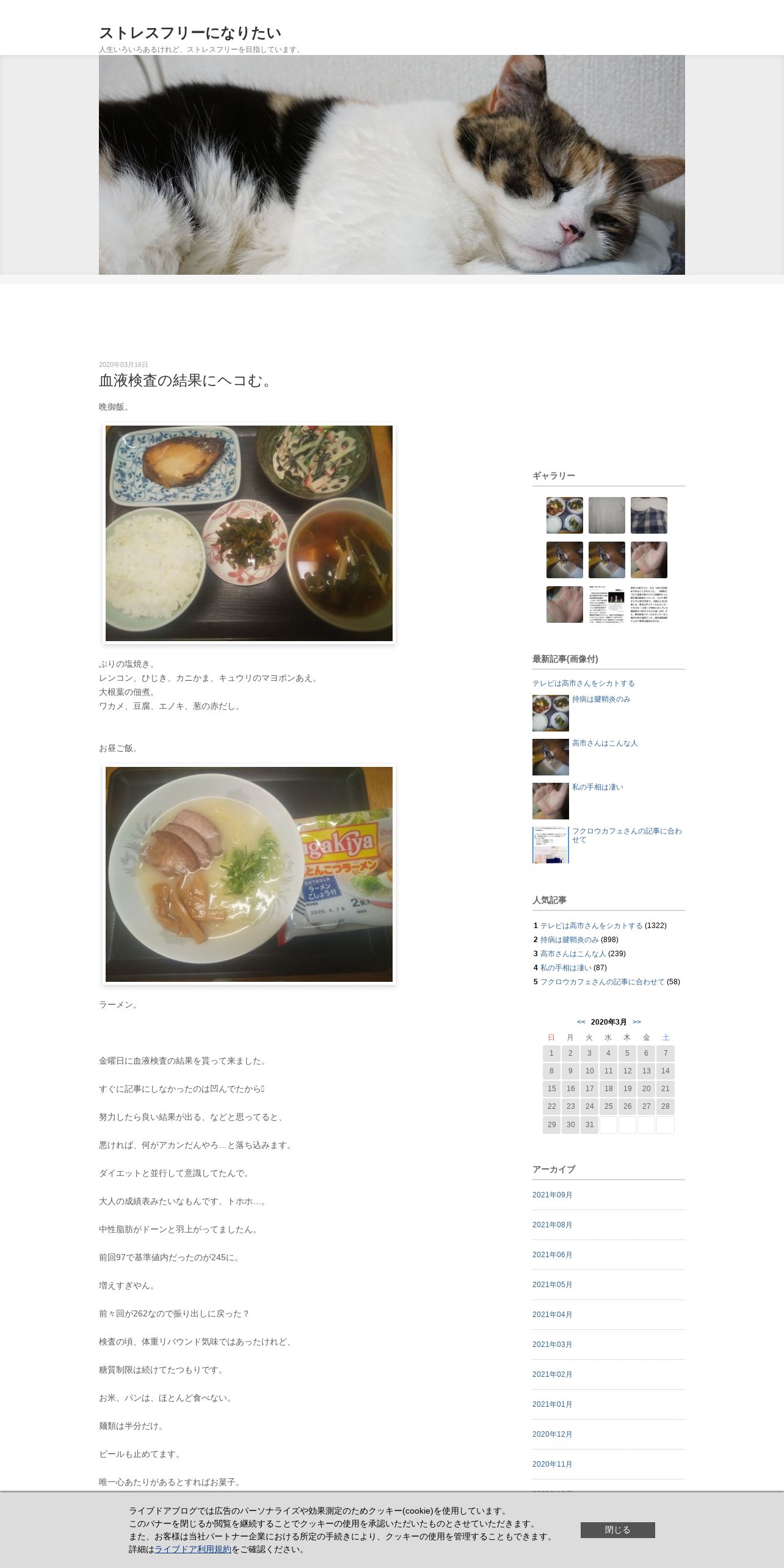Open the 2021年09月 archive

point(552,1195)
